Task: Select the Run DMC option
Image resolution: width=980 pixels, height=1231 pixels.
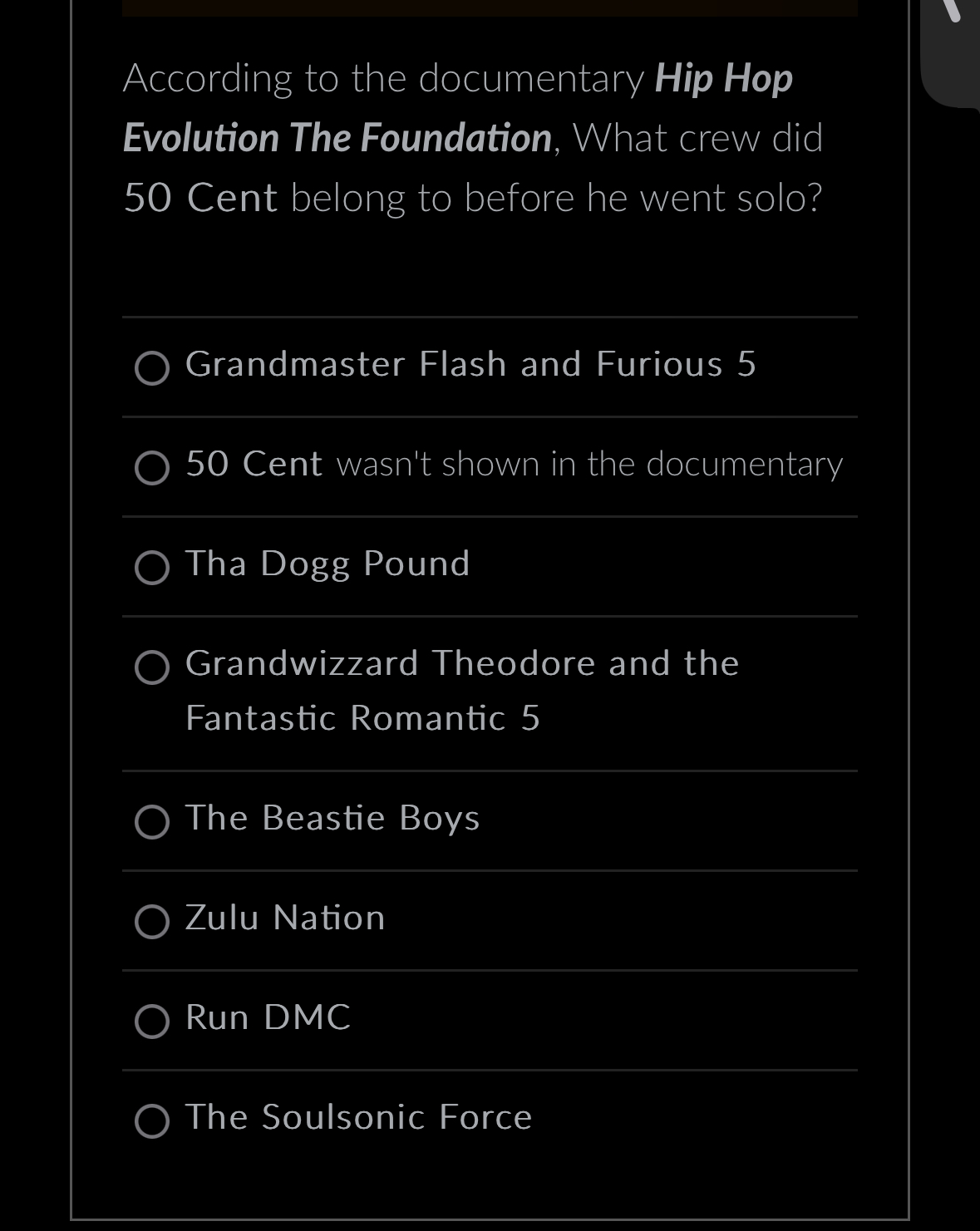Action: pyautogui.click(x=152, y=1021)
